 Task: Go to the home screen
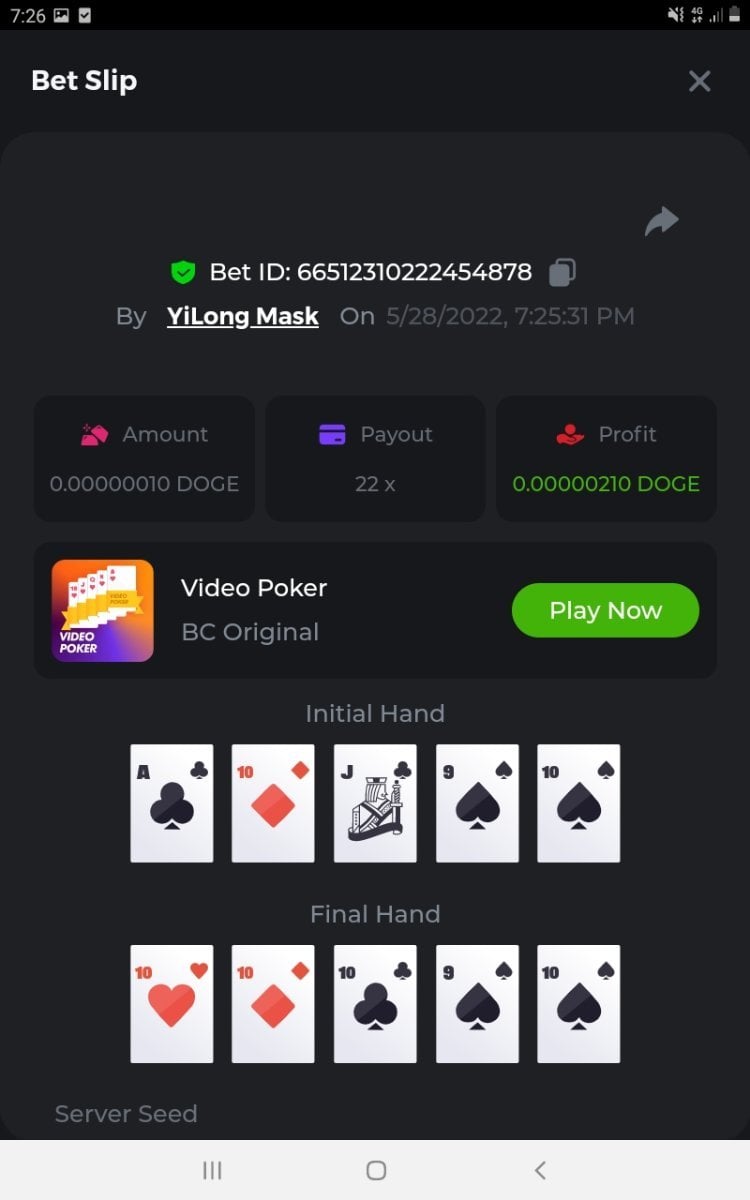pos(376,1170)
